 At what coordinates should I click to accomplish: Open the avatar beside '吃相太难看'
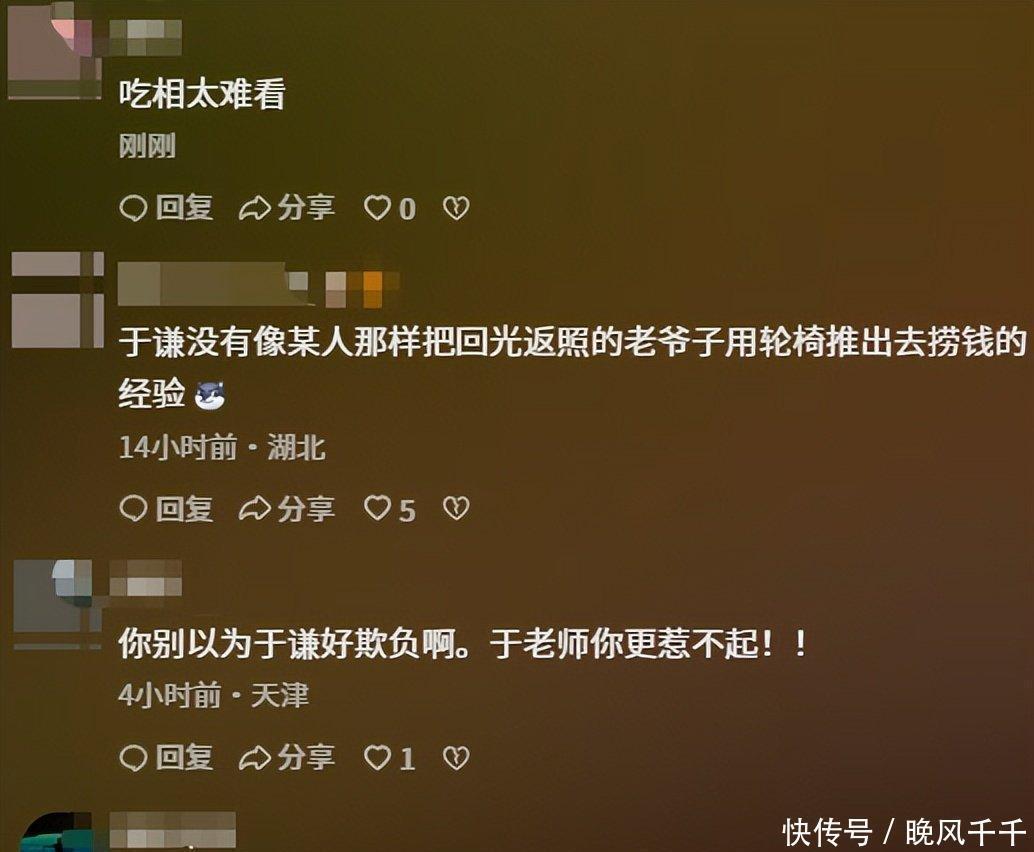point(54,51)
